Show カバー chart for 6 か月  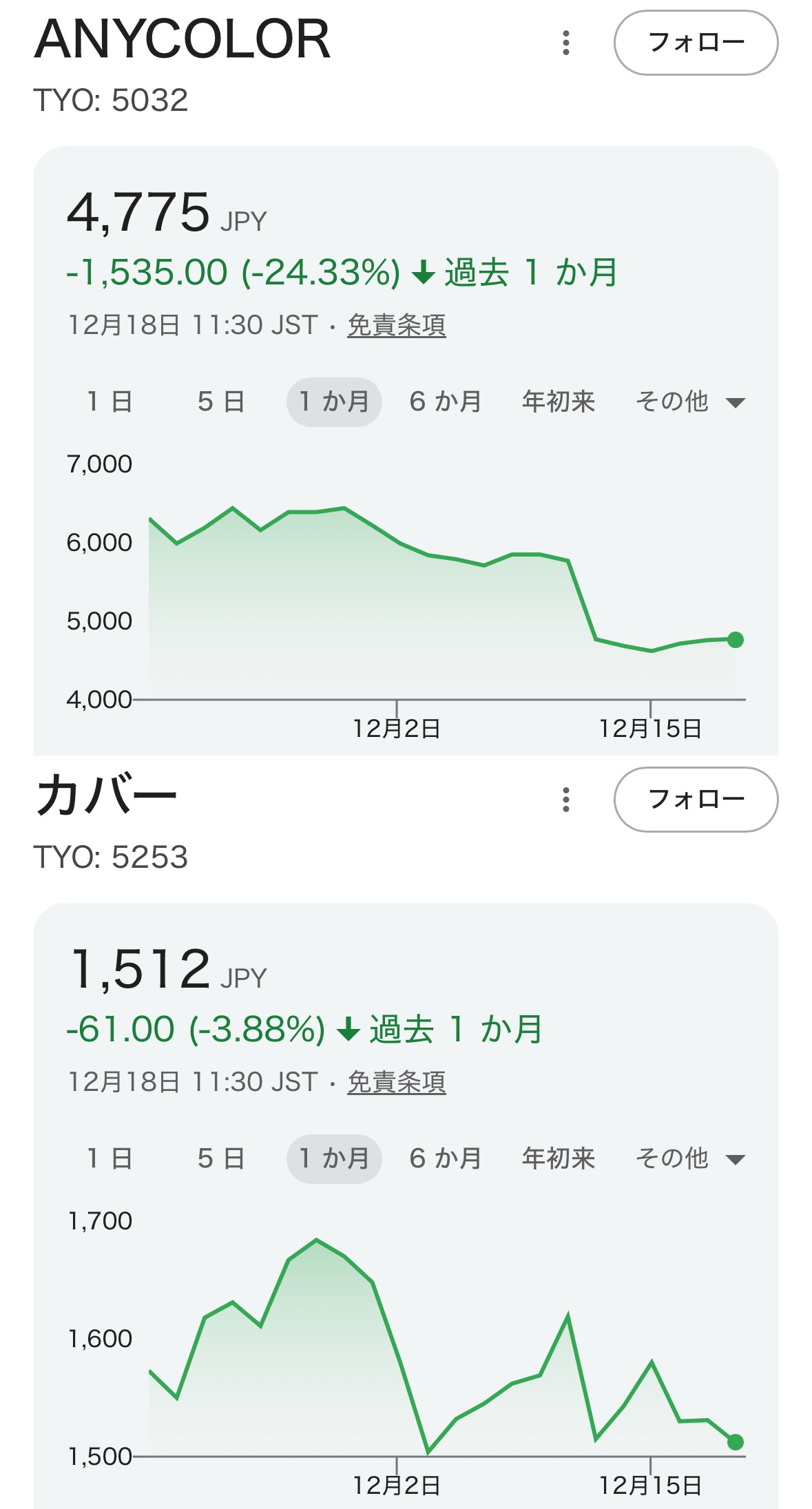pos(446,1158)
